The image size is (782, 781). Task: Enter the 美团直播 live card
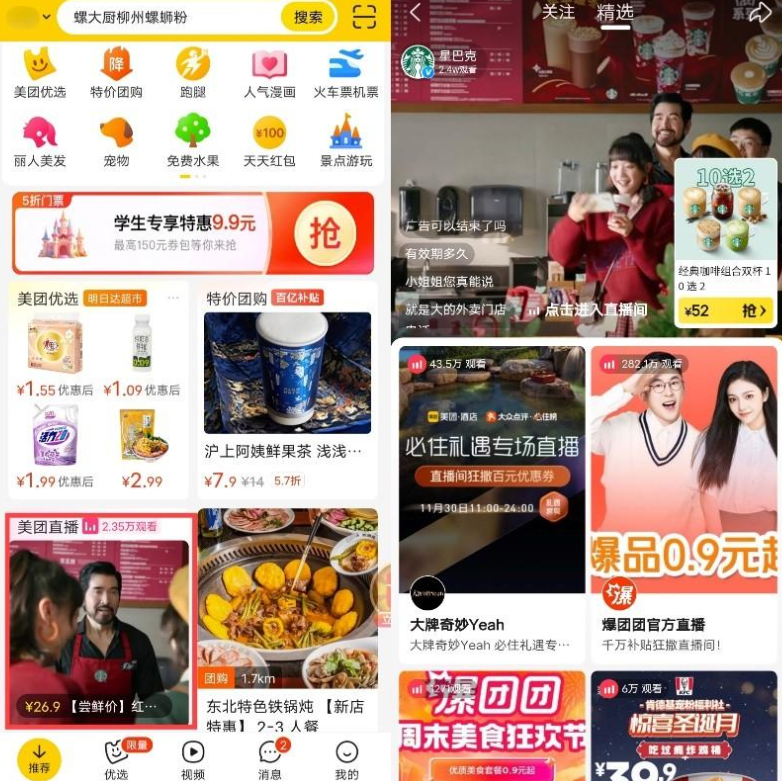(99, 620)
